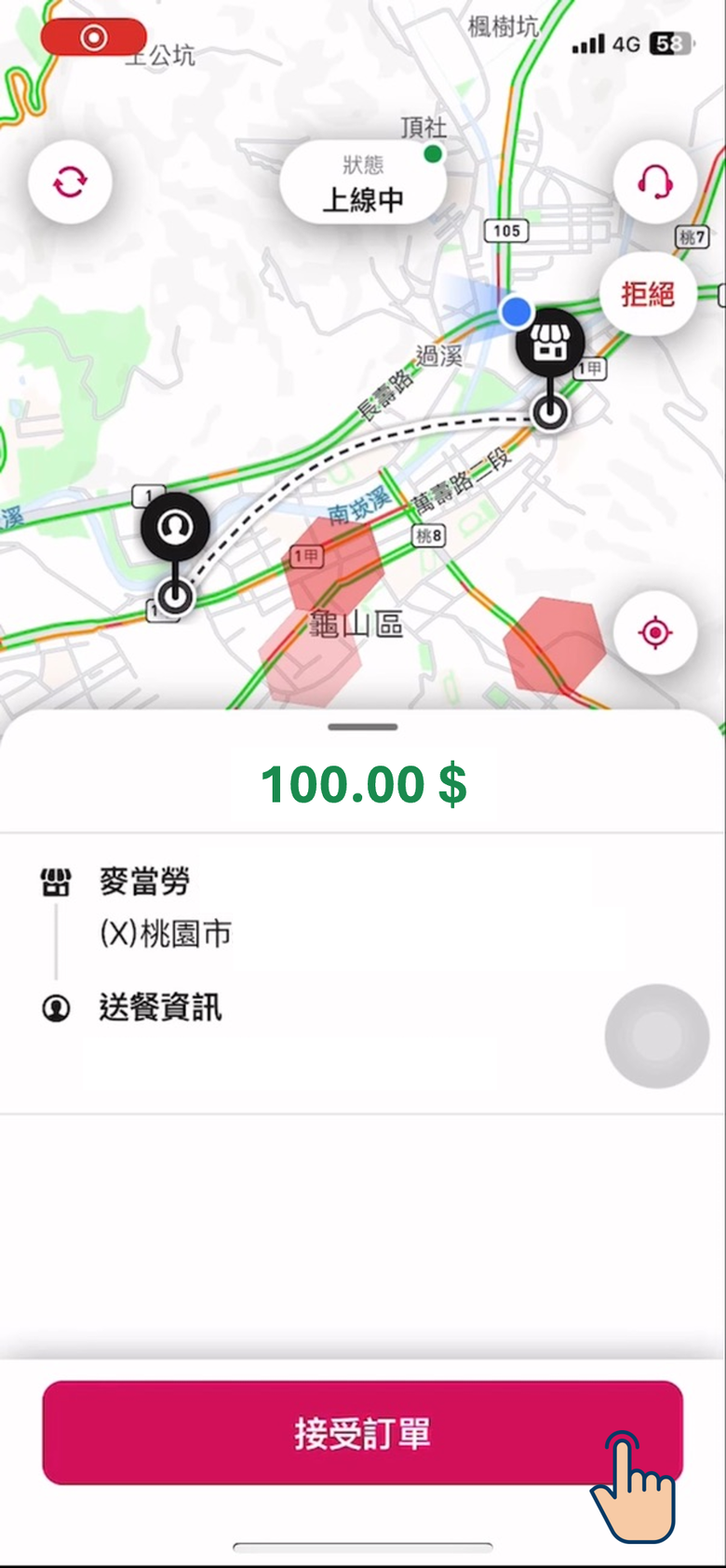Tap the GPS locate icon on the map
Screen dimensions: 726x1568
click(655, 631)
